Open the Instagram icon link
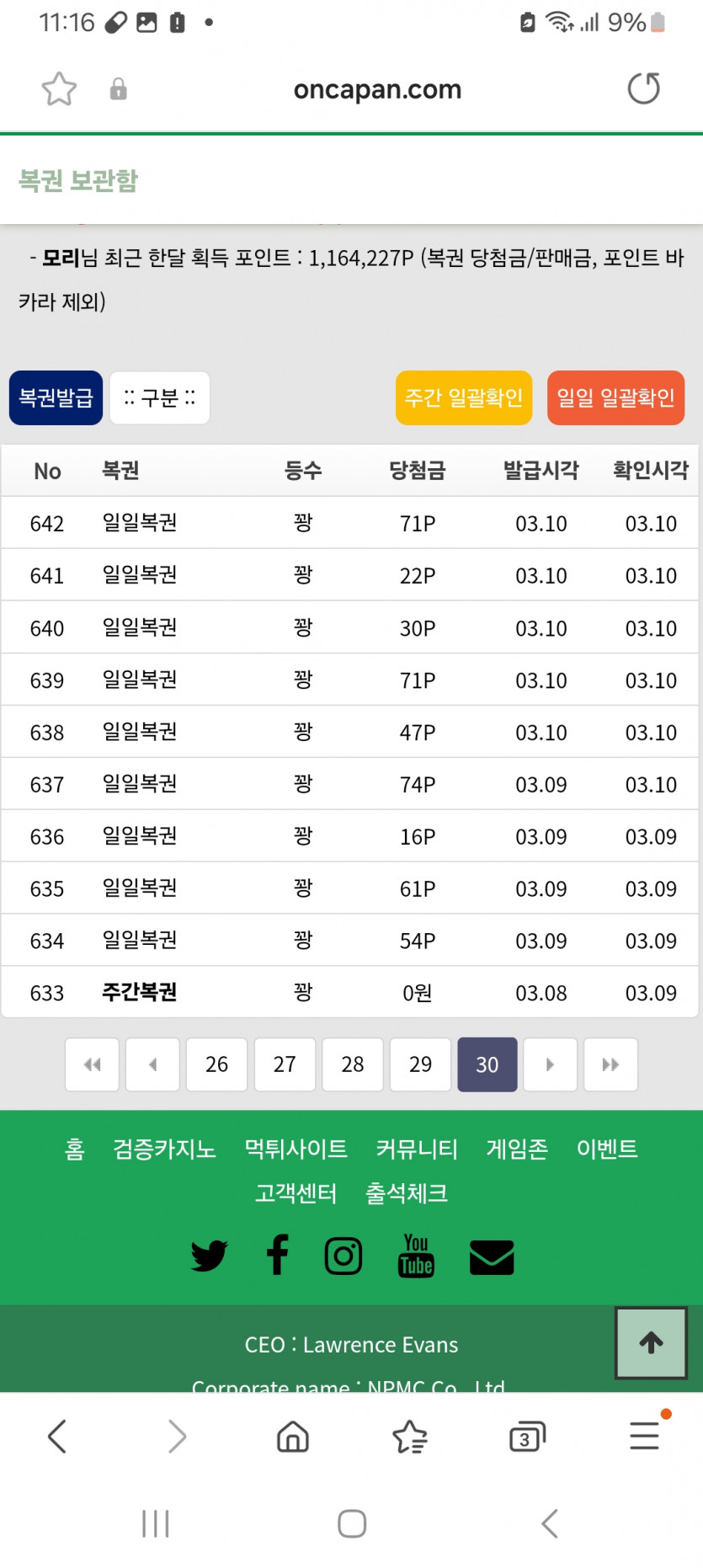 coord(344,1256)
